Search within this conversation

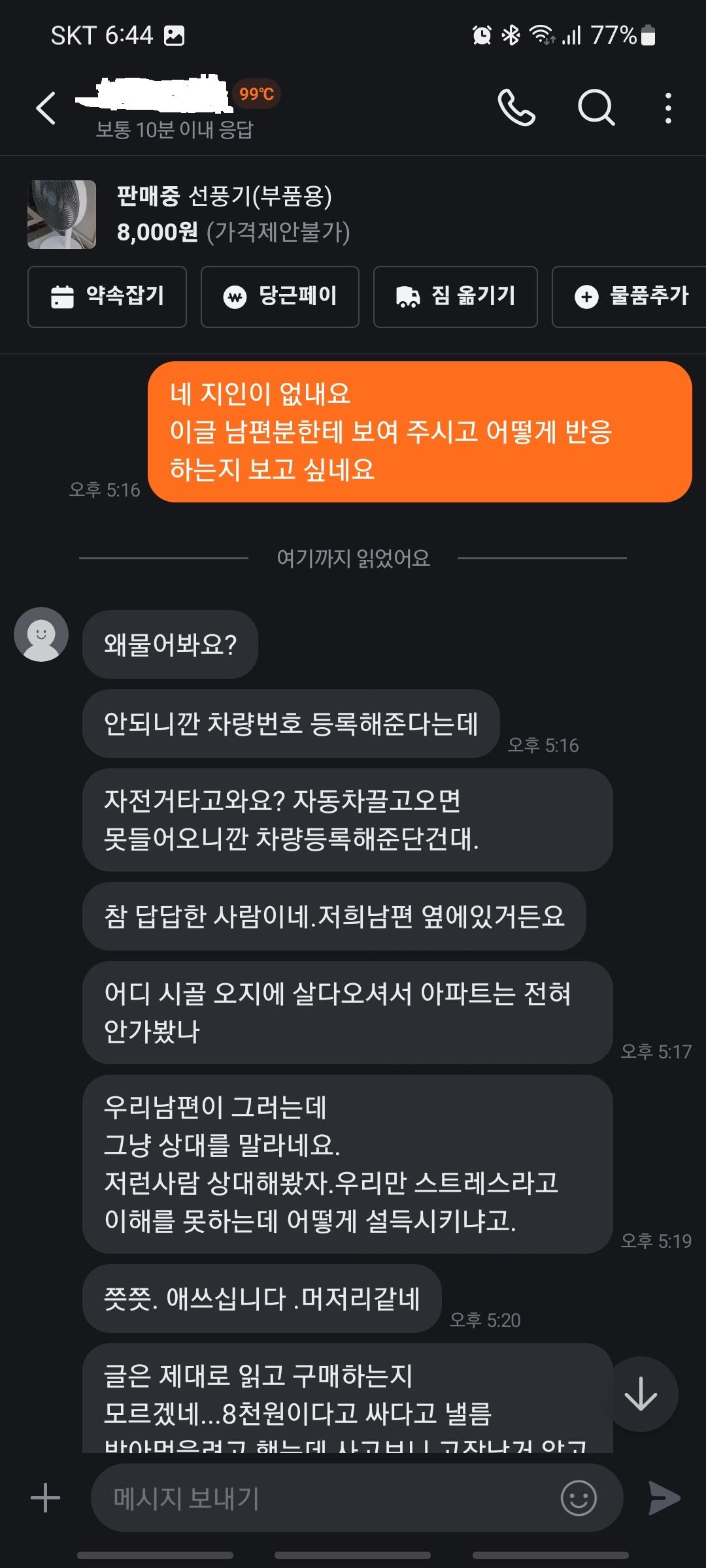[x=596, y=108]
